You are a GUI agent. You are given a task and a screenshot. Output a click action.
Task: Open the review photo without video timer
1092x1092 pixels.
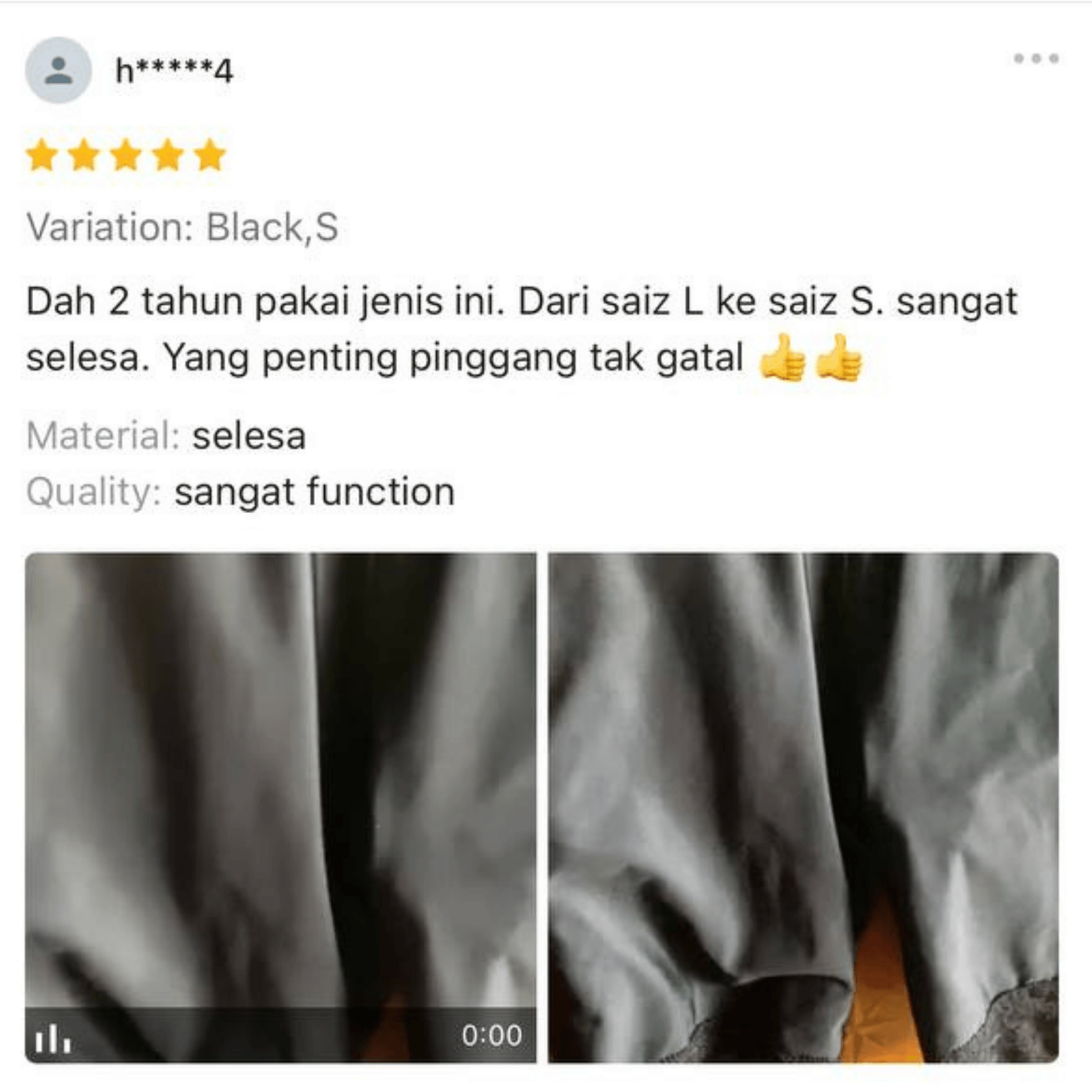click(x=803, y=807)
